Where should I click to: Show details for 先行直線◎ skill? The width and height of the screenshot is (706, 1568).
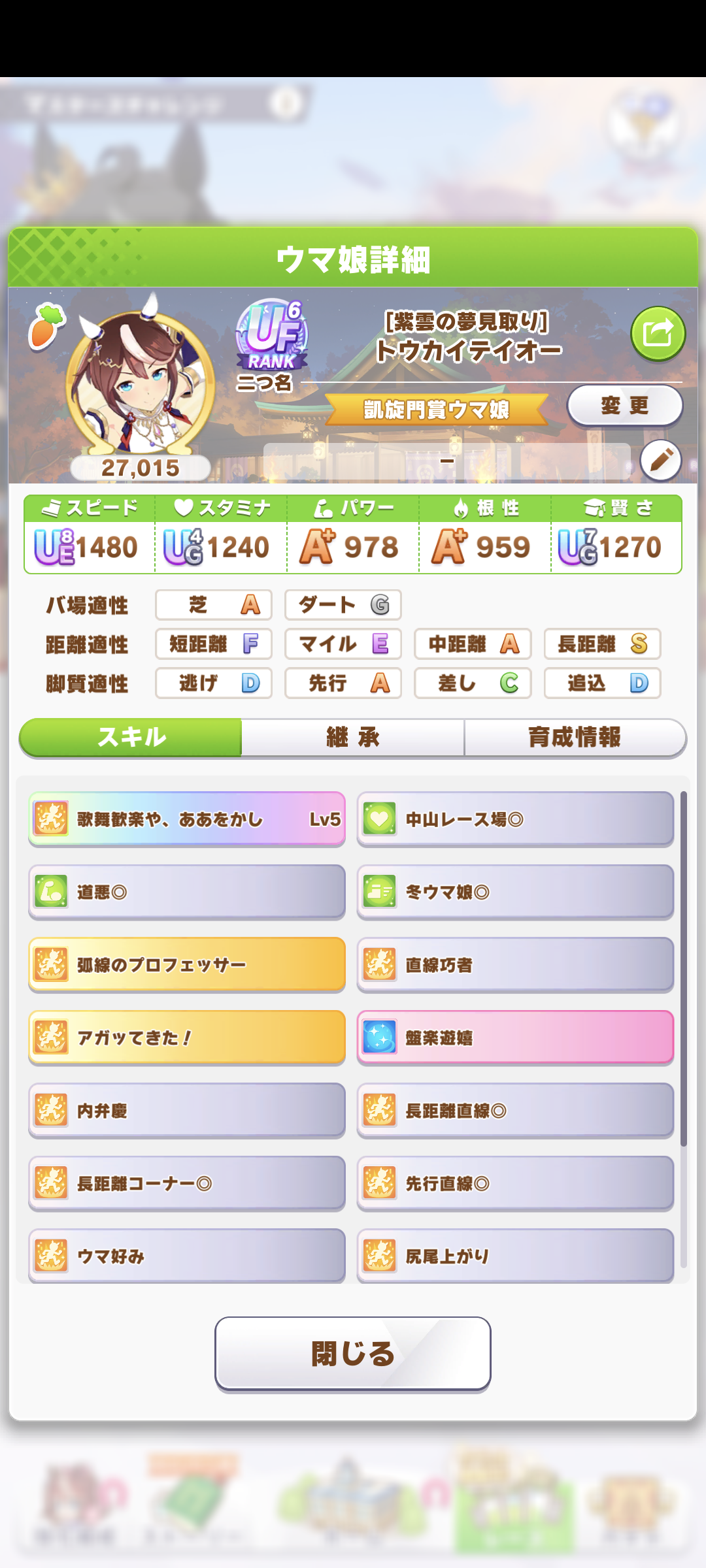[515, 1183]
